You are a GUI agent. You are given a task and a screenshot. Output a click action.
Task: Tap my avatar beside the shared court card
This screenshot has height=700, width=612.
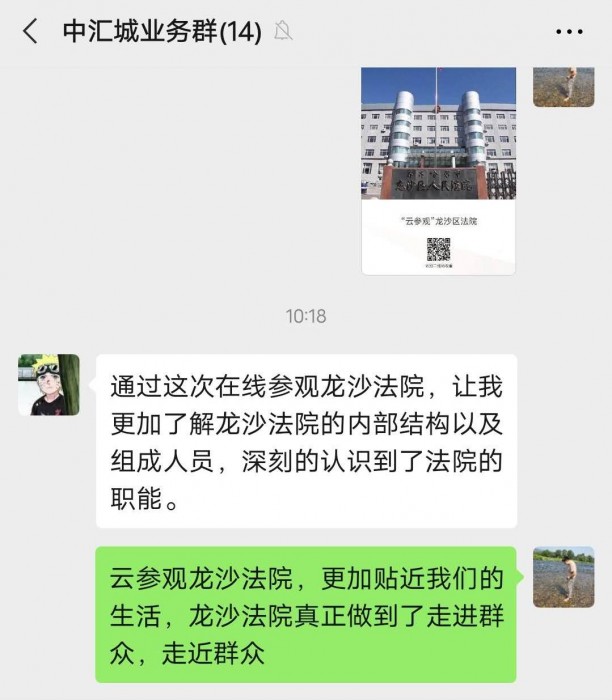(563, 88)
